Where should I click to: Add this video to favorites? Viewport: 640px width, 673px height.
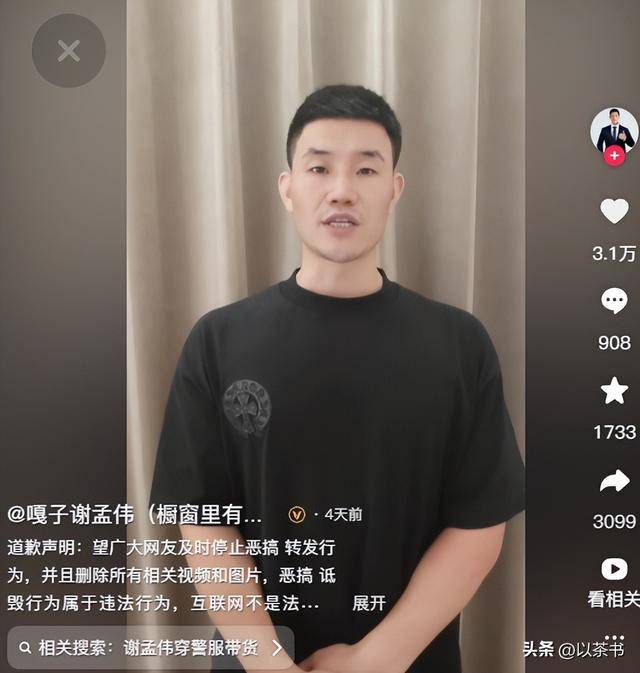pos(613,390)
